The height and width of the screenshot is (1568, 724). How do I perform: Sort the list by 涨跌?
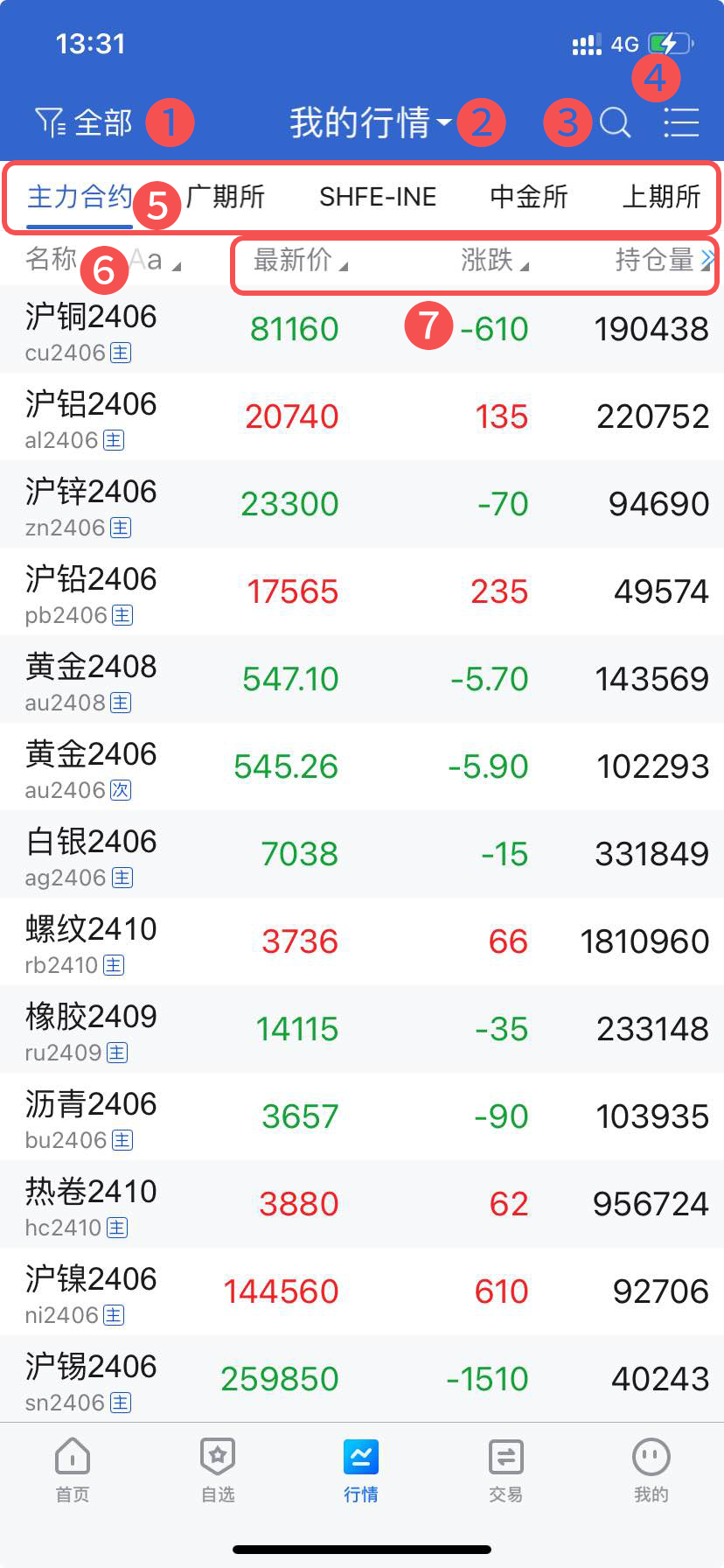[493, 260]
